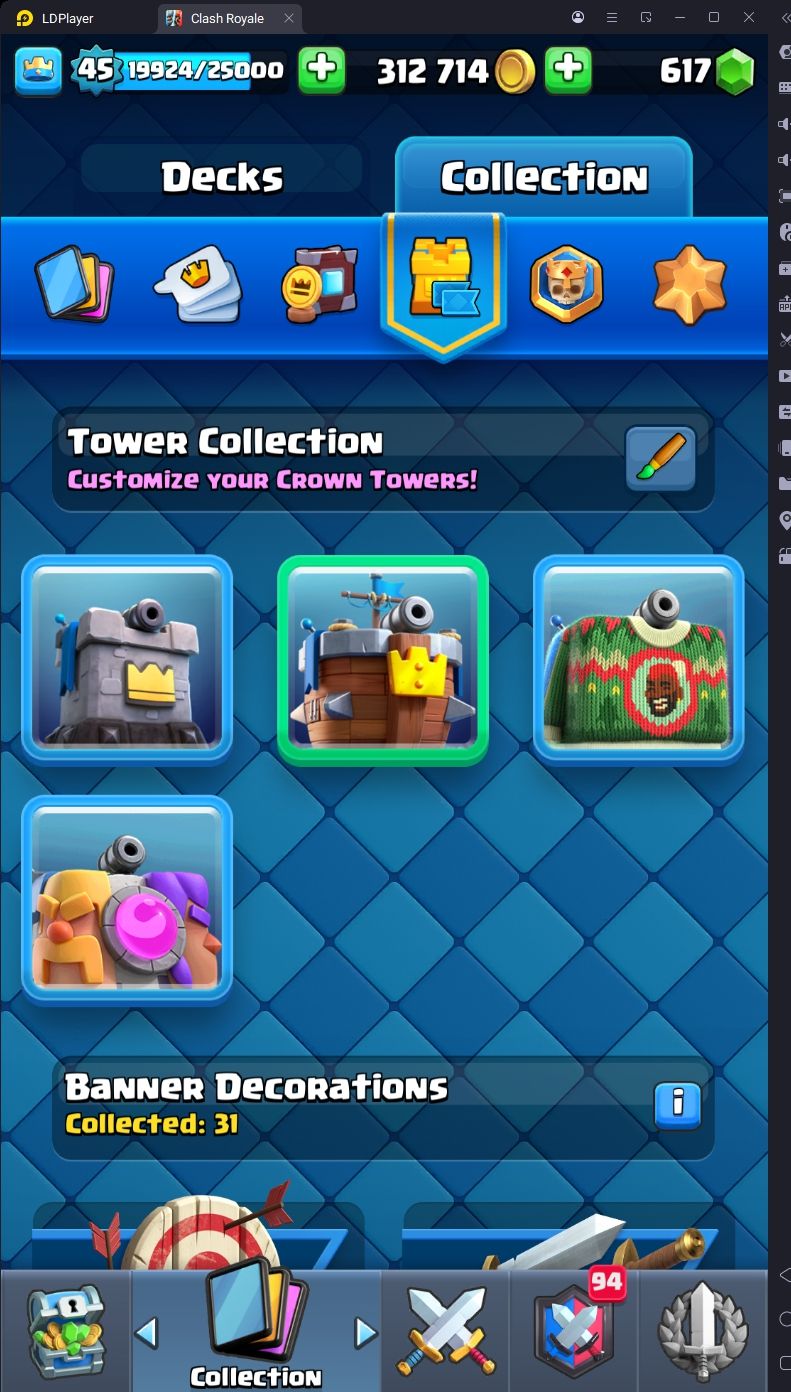Select the pink orb shield tower skin

127,899
